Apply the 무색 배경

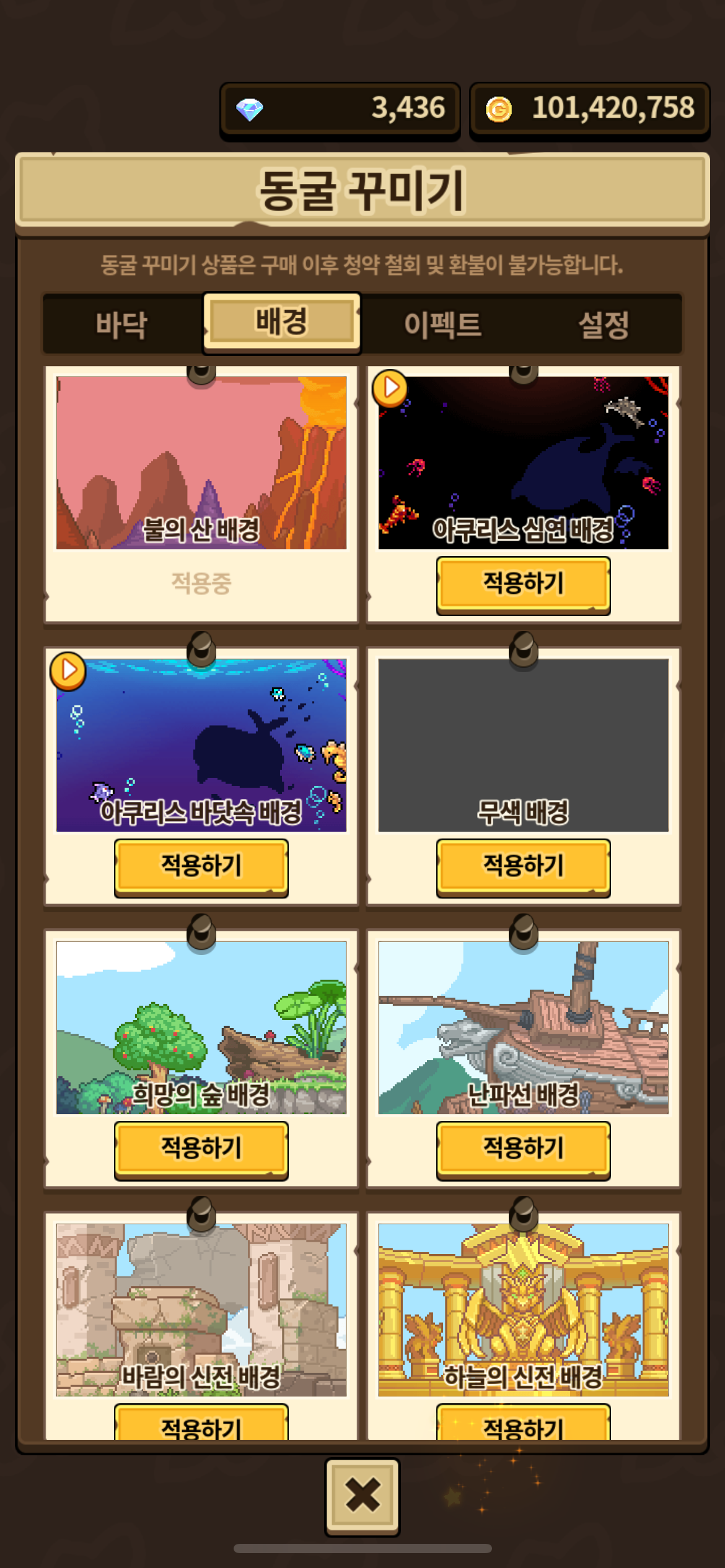point(523,866)
